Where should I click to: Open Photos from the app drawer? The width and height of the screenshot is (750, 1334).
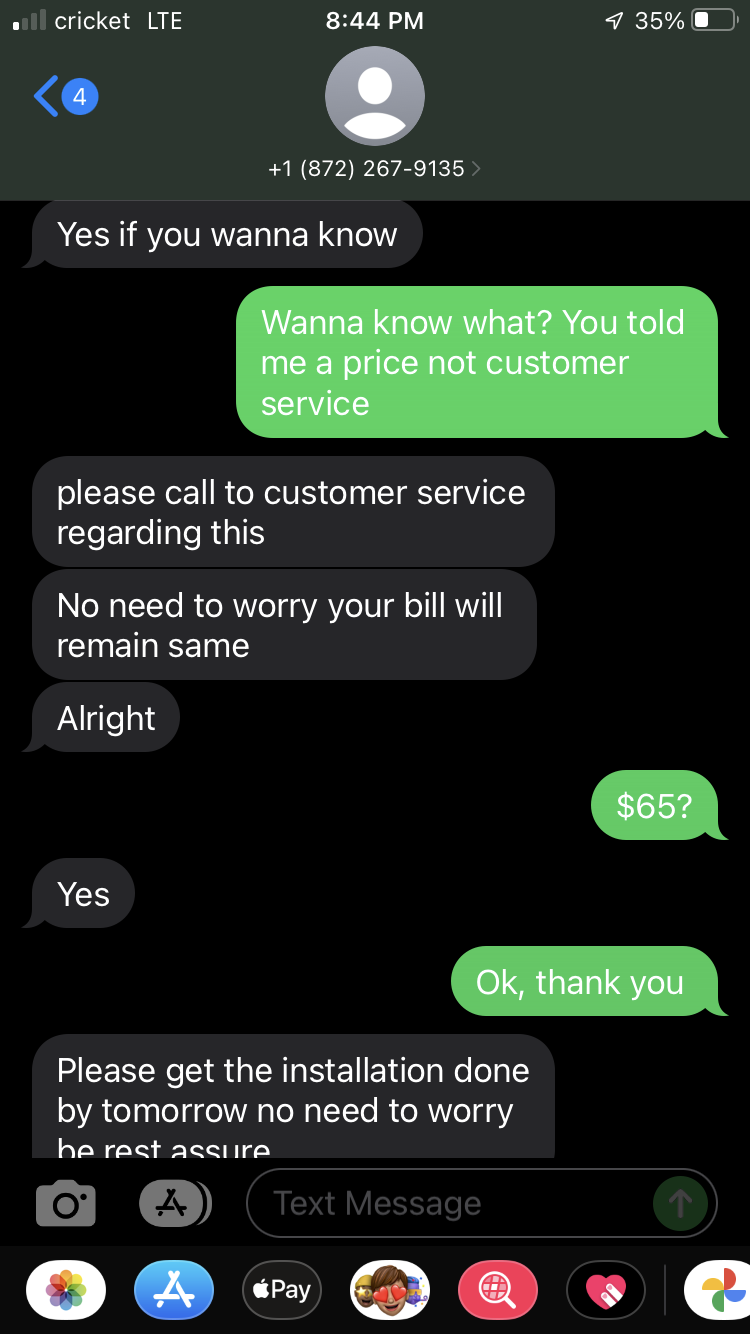tap(65, 1290)
